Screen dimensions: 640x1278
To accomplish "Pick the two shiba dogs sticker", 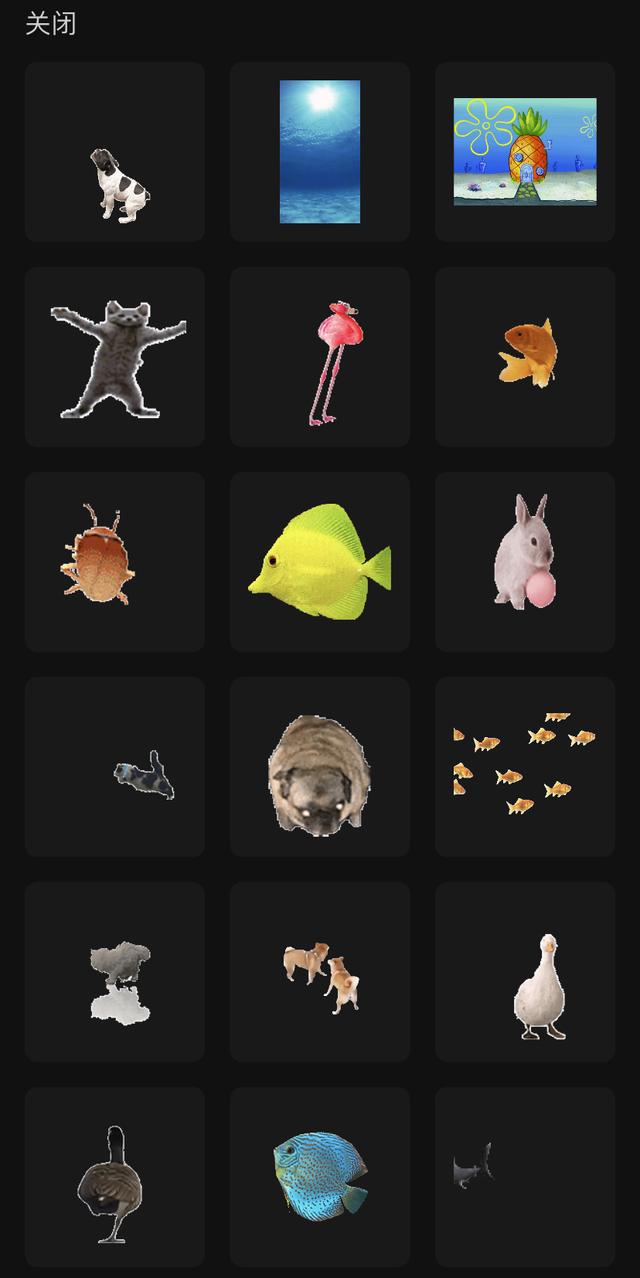I will tap(320, 972).
